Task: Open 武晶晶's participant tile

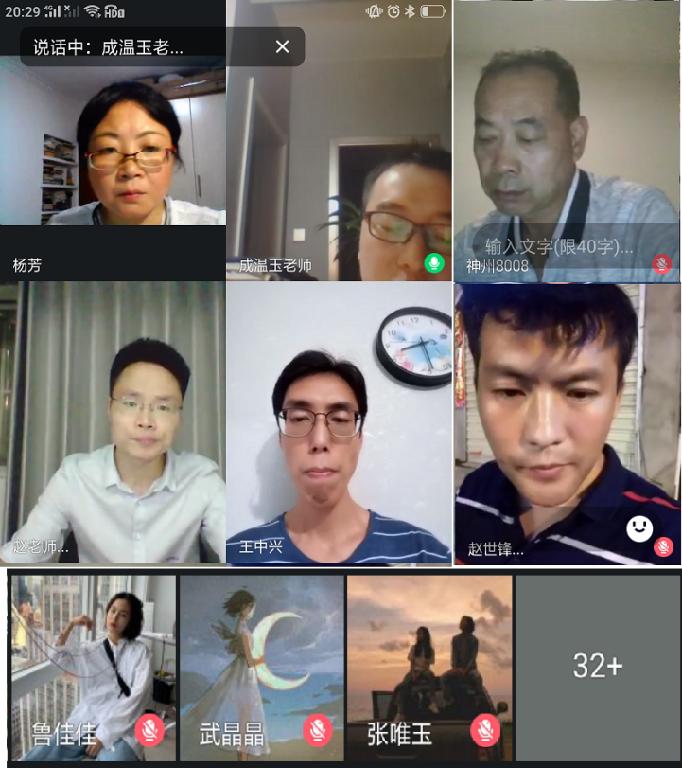Action: (261, 667)
